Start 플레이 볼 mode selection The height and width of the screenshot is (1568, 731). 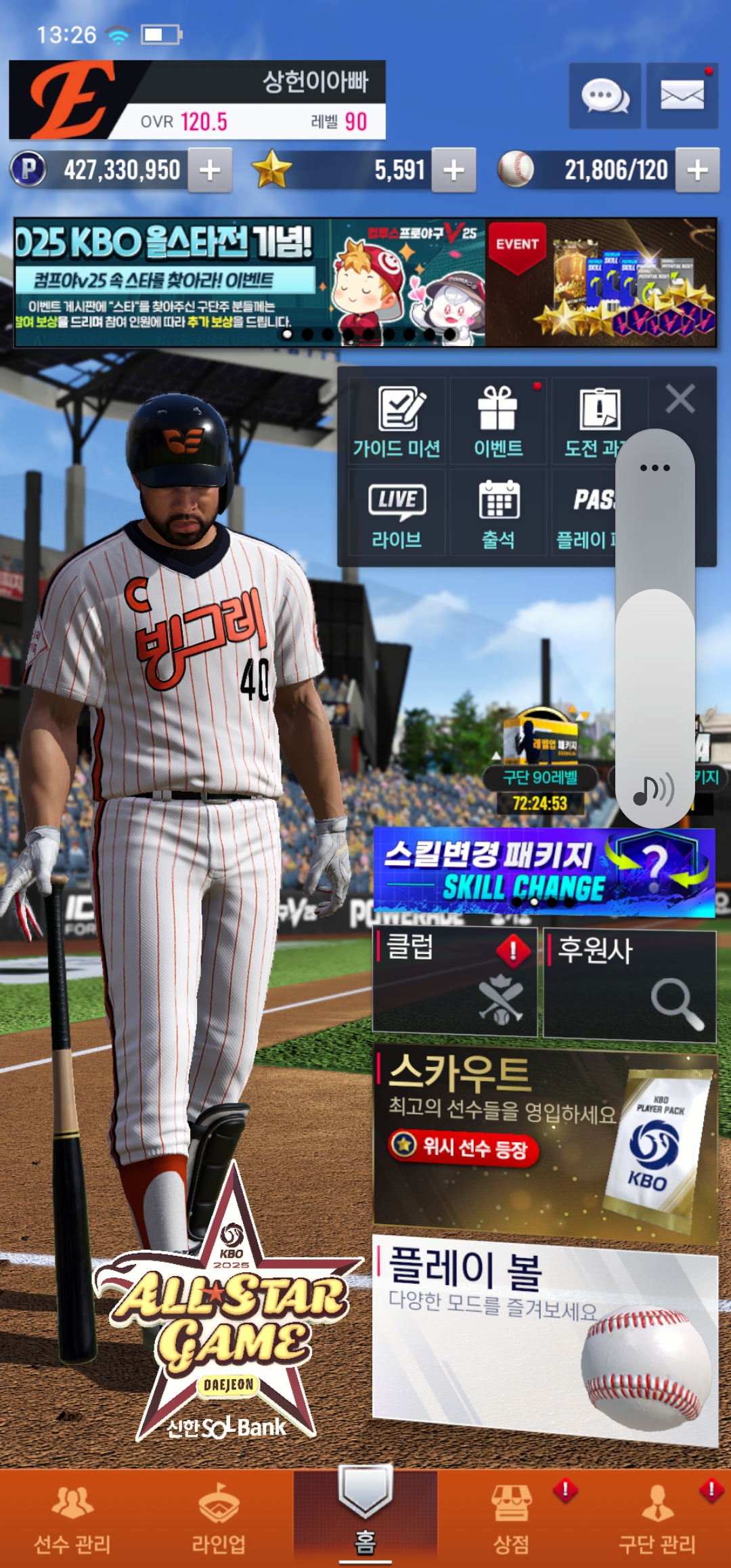545,1338
